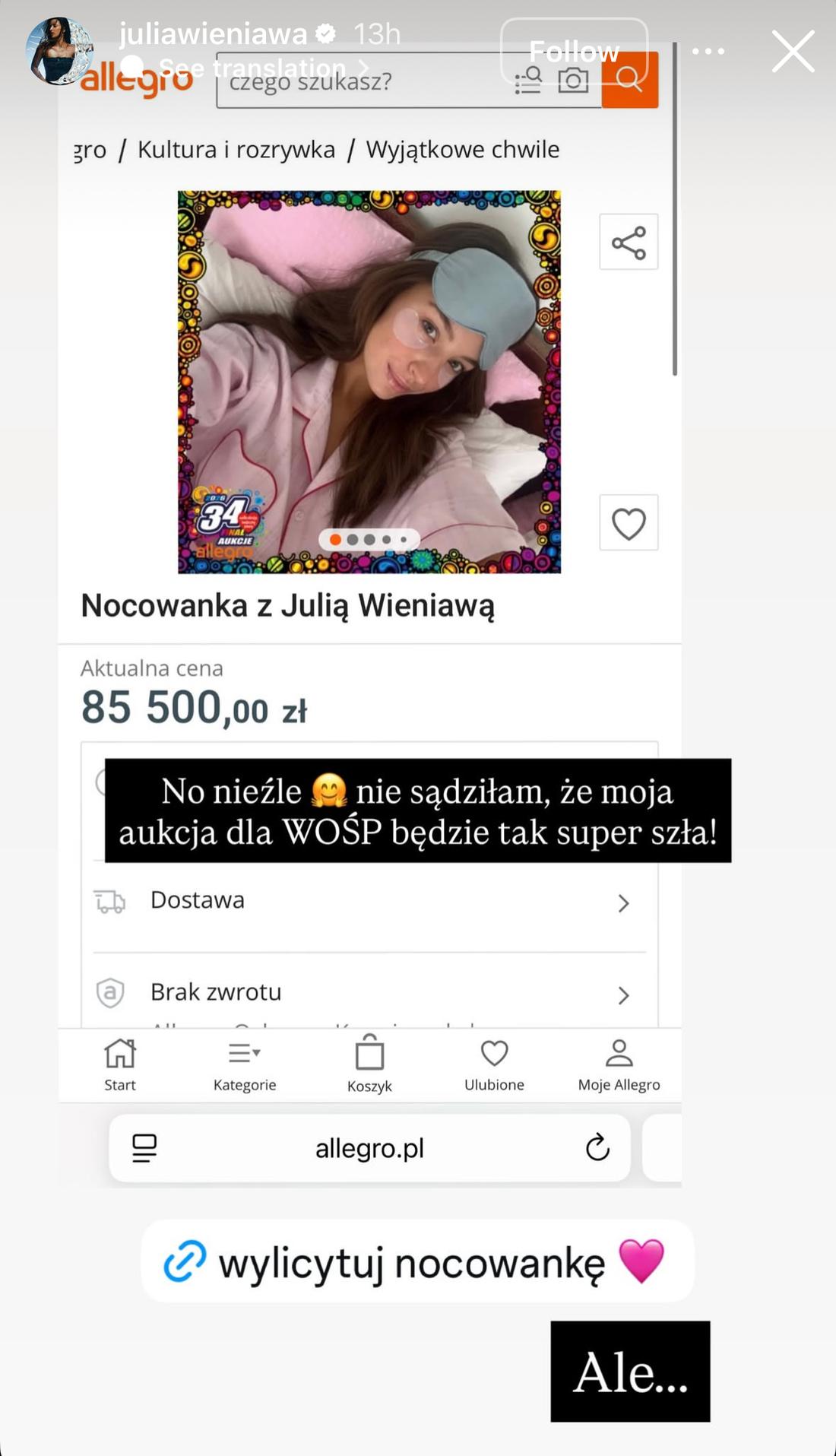Click the orange search magnifier icon
The image size is (836, 1456).
[x=629, y=78]
